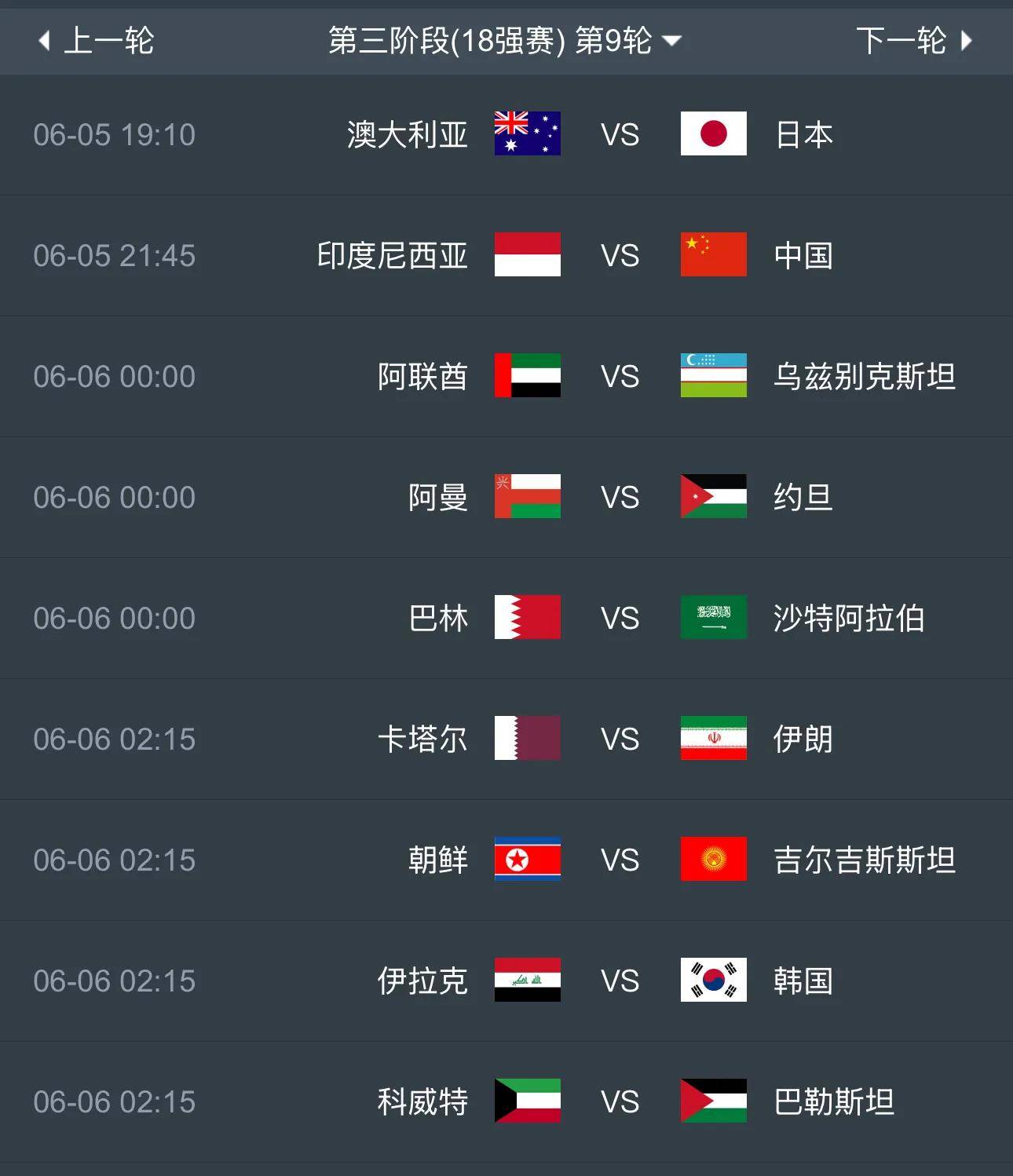Expand the 第三阶段(18强赛) 第9轮 round dropdown
The image size is (1013, 1176).
point(505,40)
